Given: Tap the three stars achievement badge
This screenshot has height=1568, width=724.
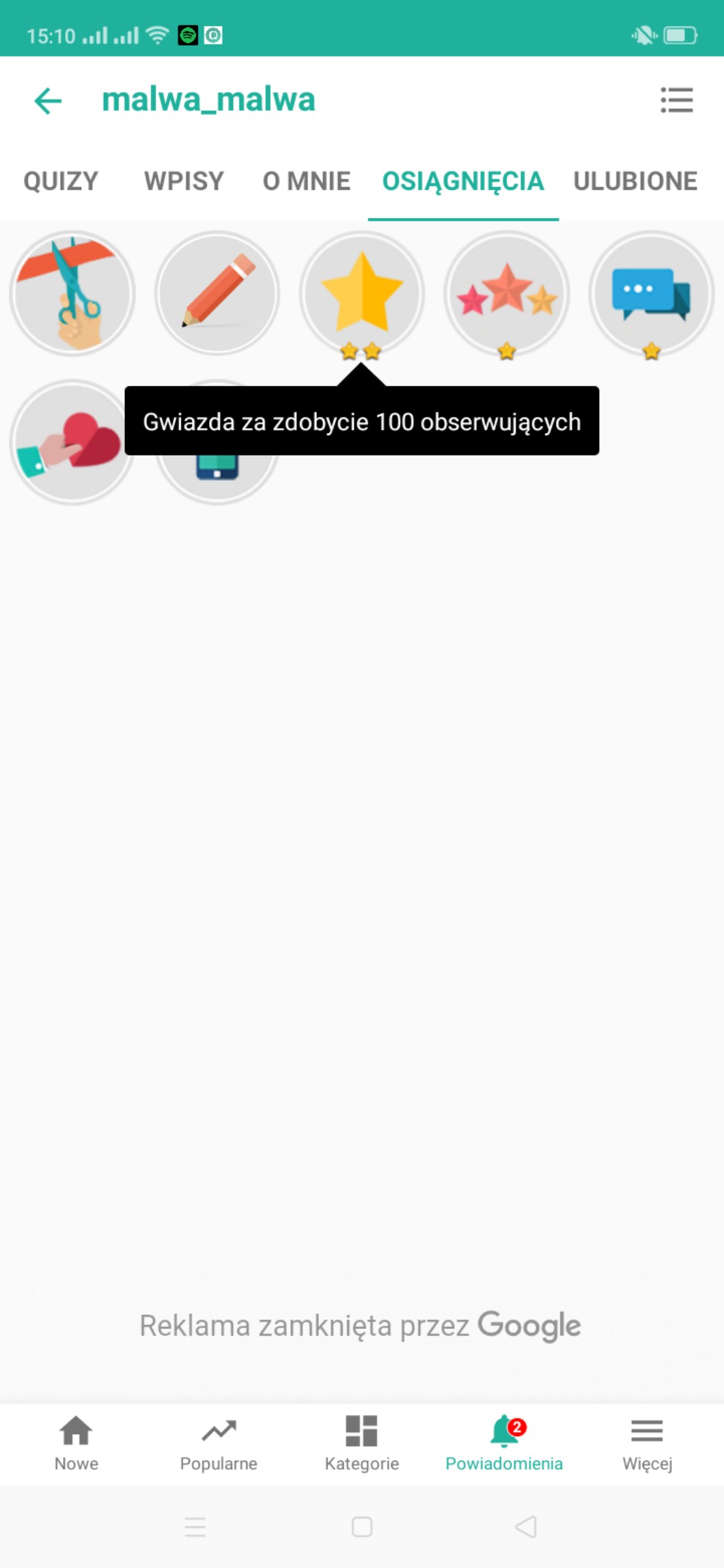Looking at the screenshot, I should pos(507,294).
